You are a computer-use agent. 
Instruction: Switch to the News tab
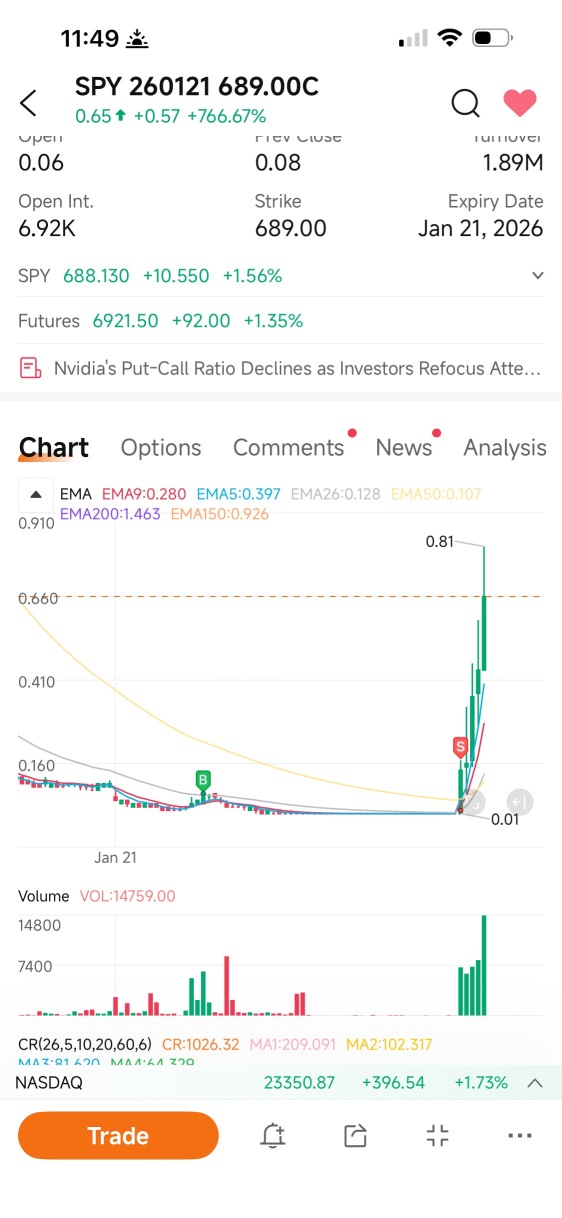click(403, 448)
